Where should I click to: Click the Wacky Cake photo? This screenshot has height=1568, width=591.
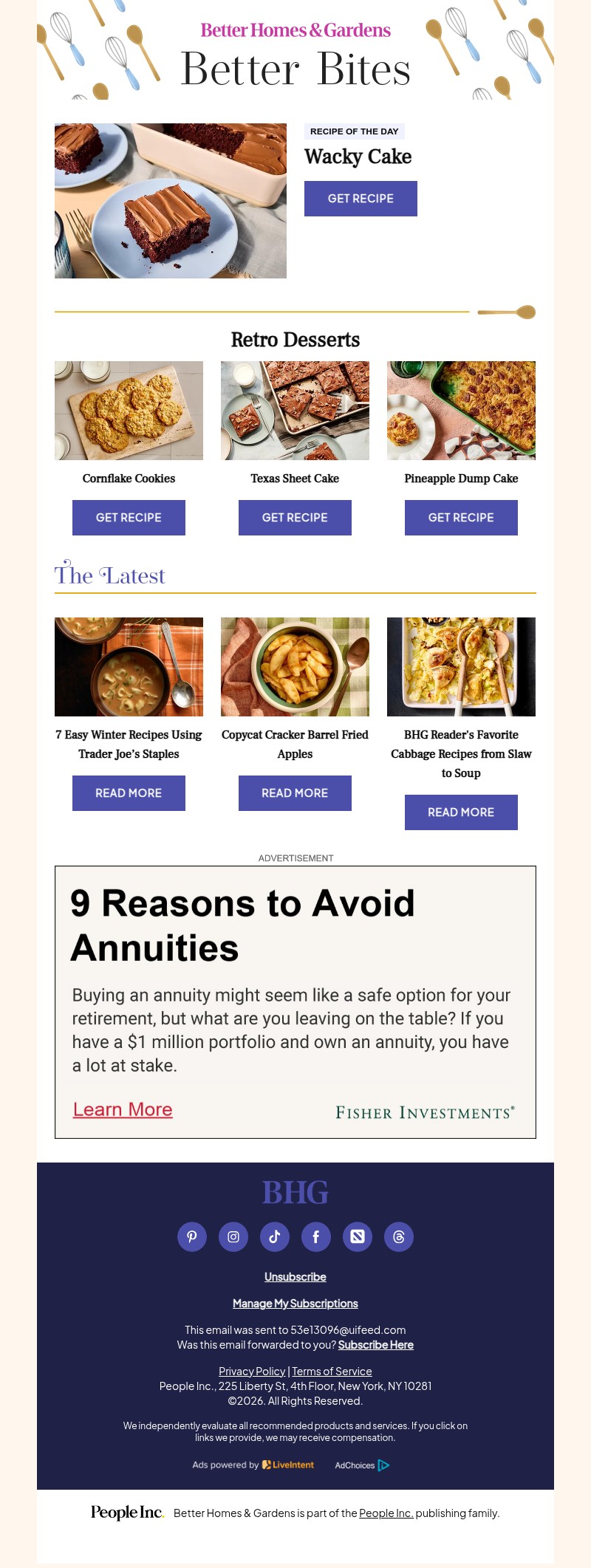pos(170,200)
